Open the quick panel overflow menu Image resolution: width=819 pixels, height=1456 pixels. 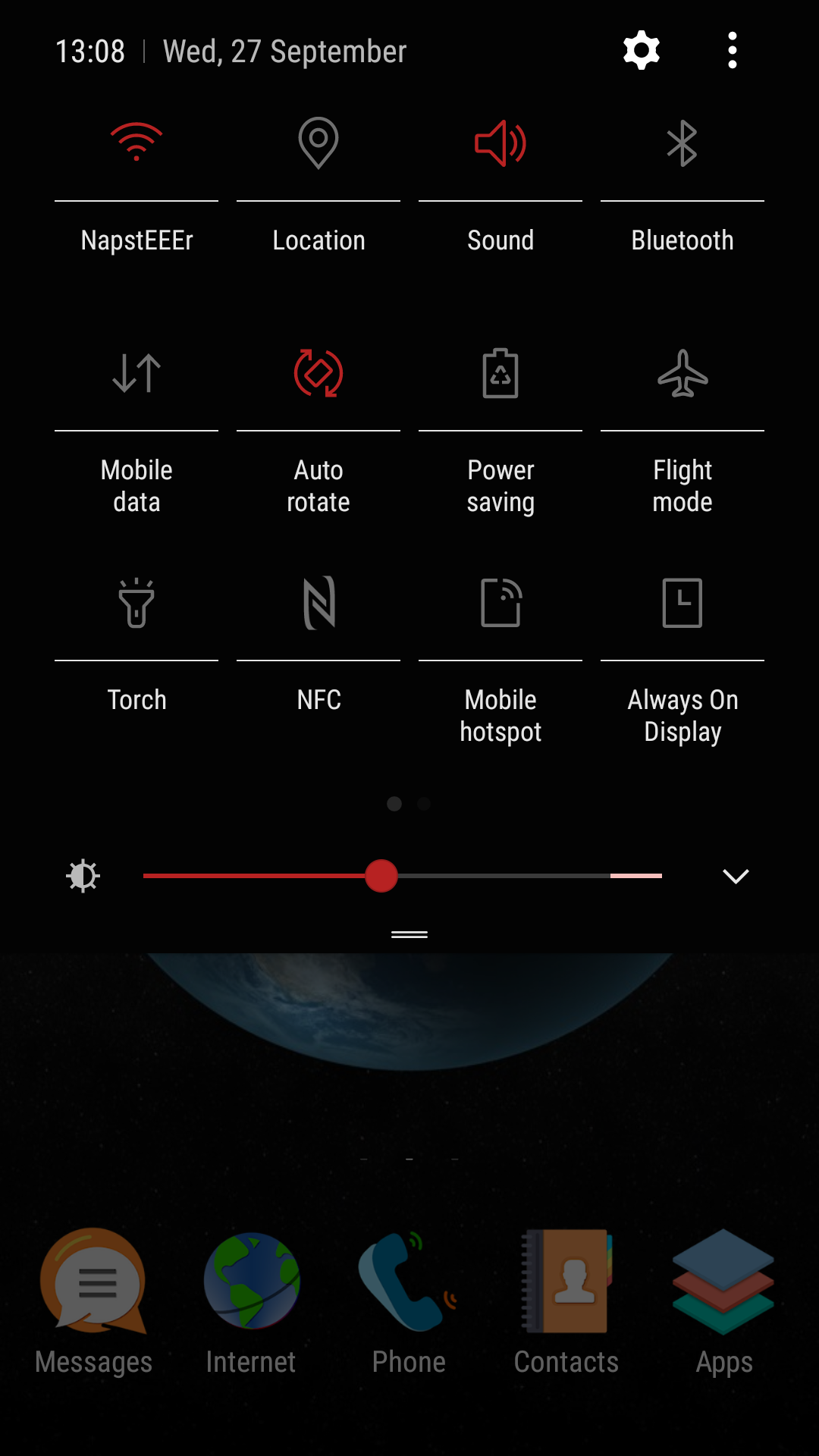click(732, 51)
